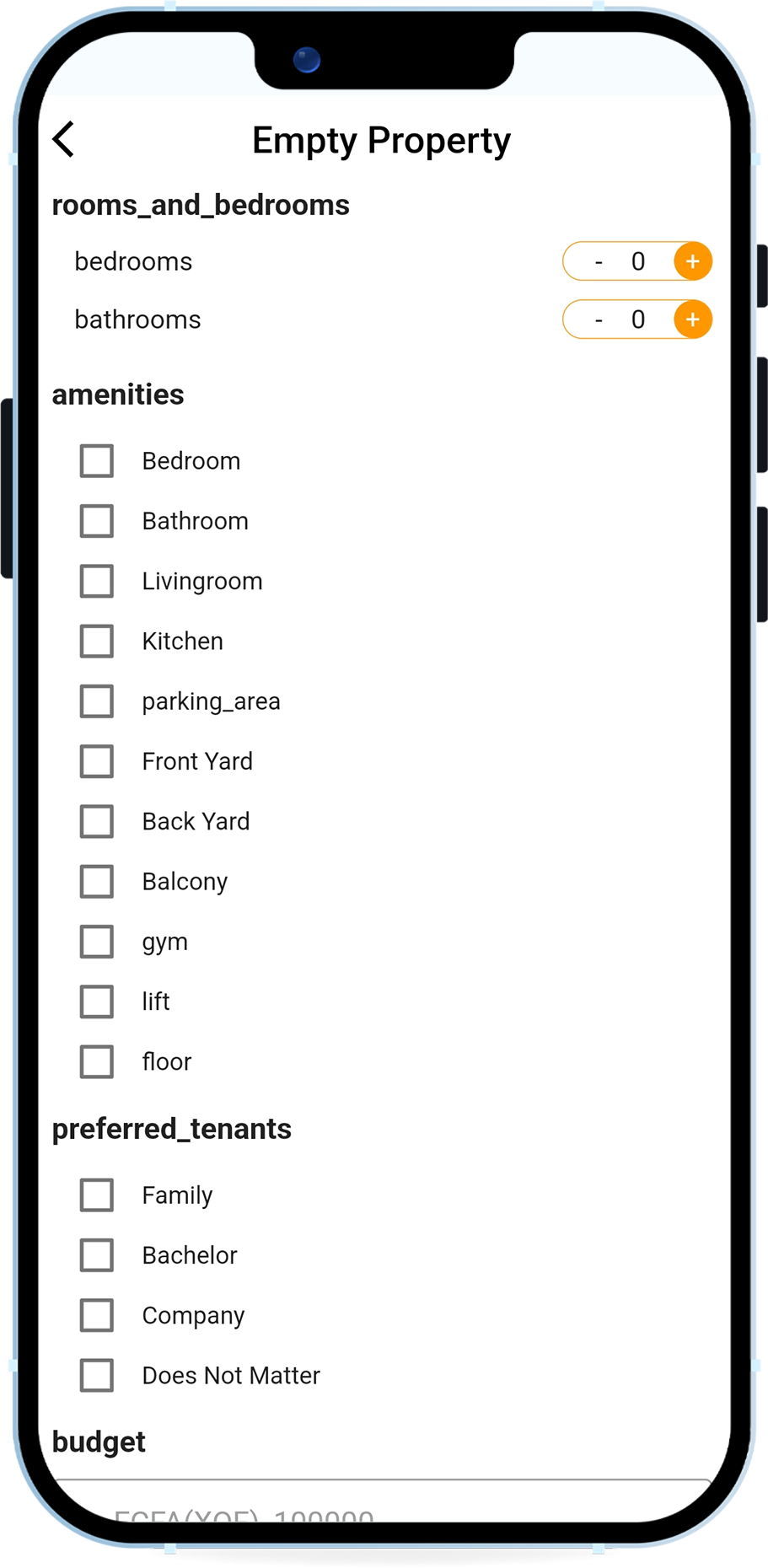Check the lift checkbox
768x1568 pixels.
[97, 1001]
